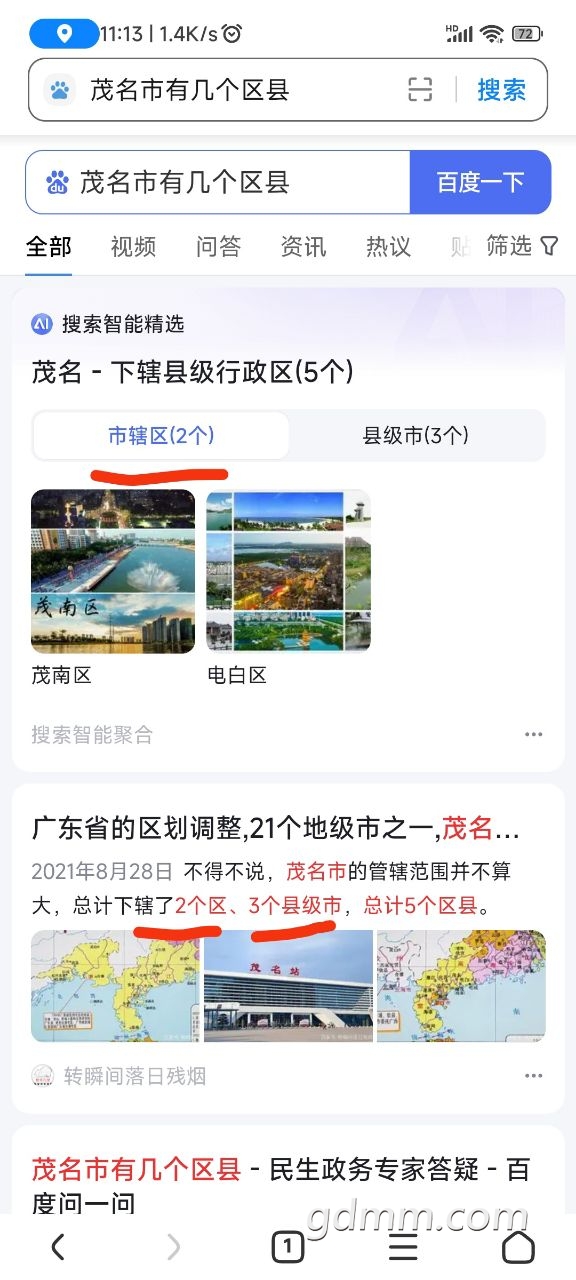The width and height of the screenshot is (576, 1280).
Task: Open the scan icon in address bar
Action: pyautogui.click(x=420, y=90)
